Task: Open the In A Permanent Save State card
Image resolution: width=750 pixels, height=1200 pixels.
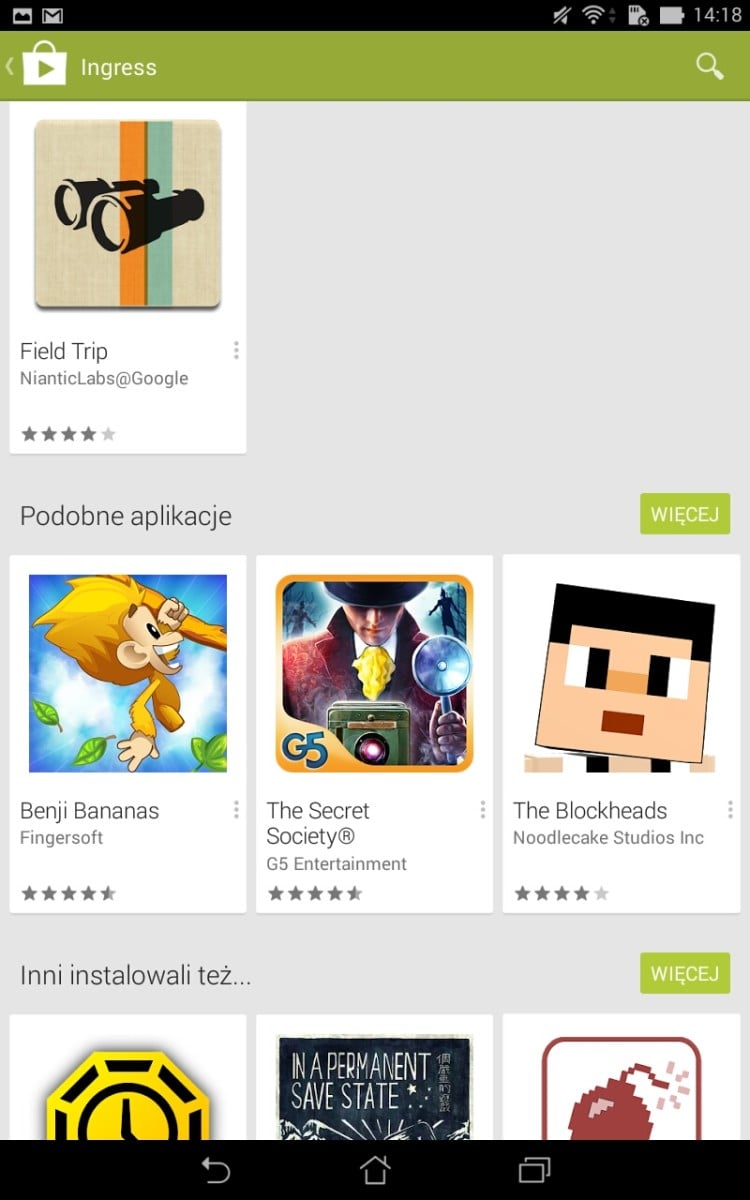Action: point(374,1077)
